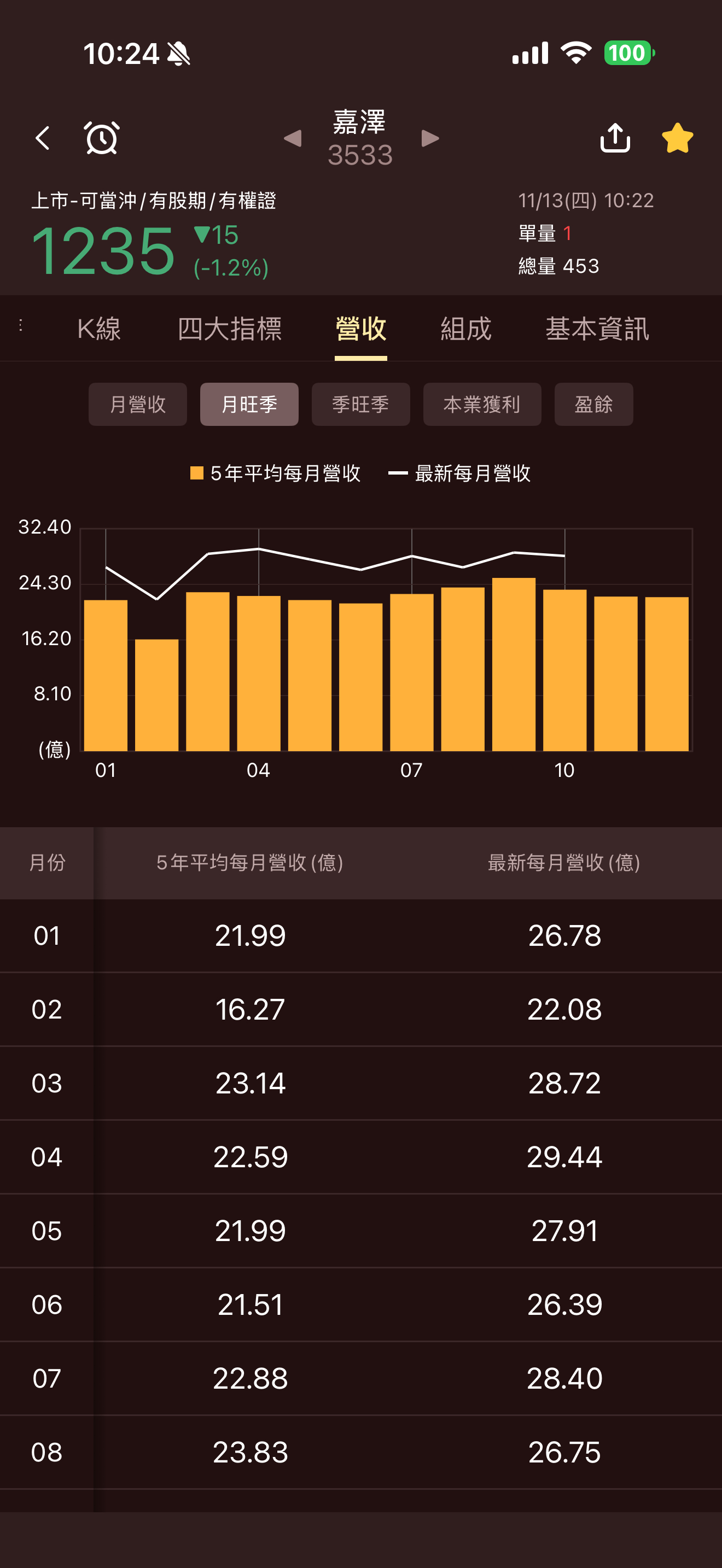Switch to the 季旺季 chip
722x1568 pixels.
pyautogui.click(x=360, y=404)
